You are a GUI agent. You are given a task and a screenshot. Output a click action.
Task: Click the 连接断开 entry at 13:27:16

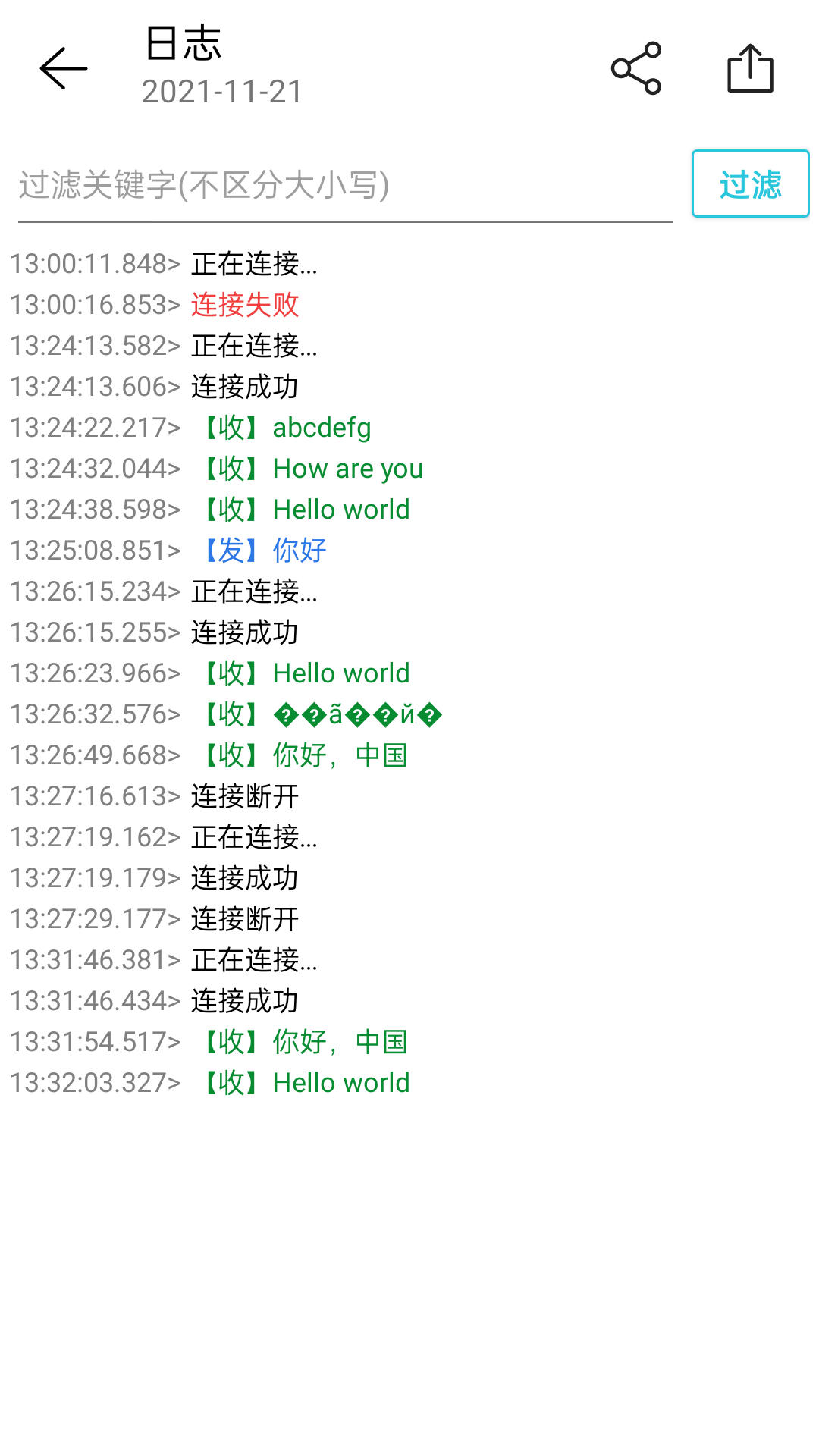244,796
